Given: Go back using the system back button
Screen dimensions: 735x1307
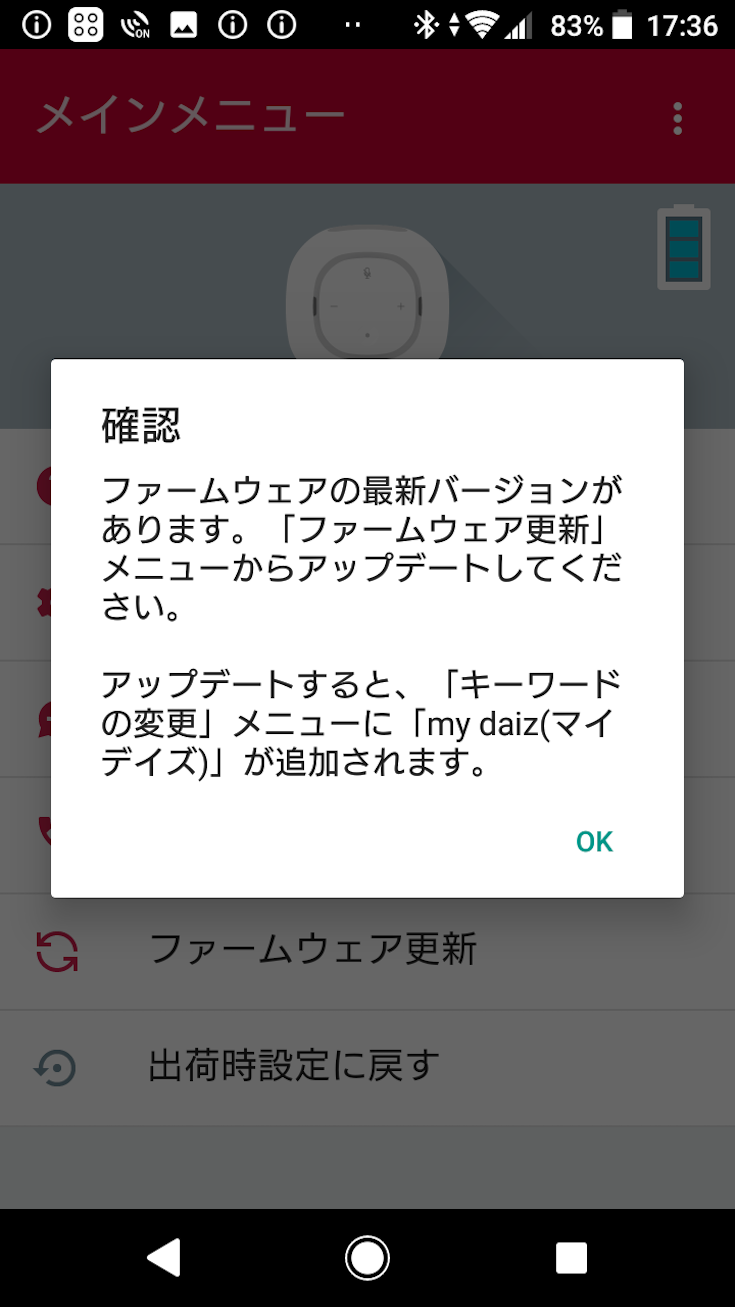Looking at the screenshot, I should (163, 1257).
